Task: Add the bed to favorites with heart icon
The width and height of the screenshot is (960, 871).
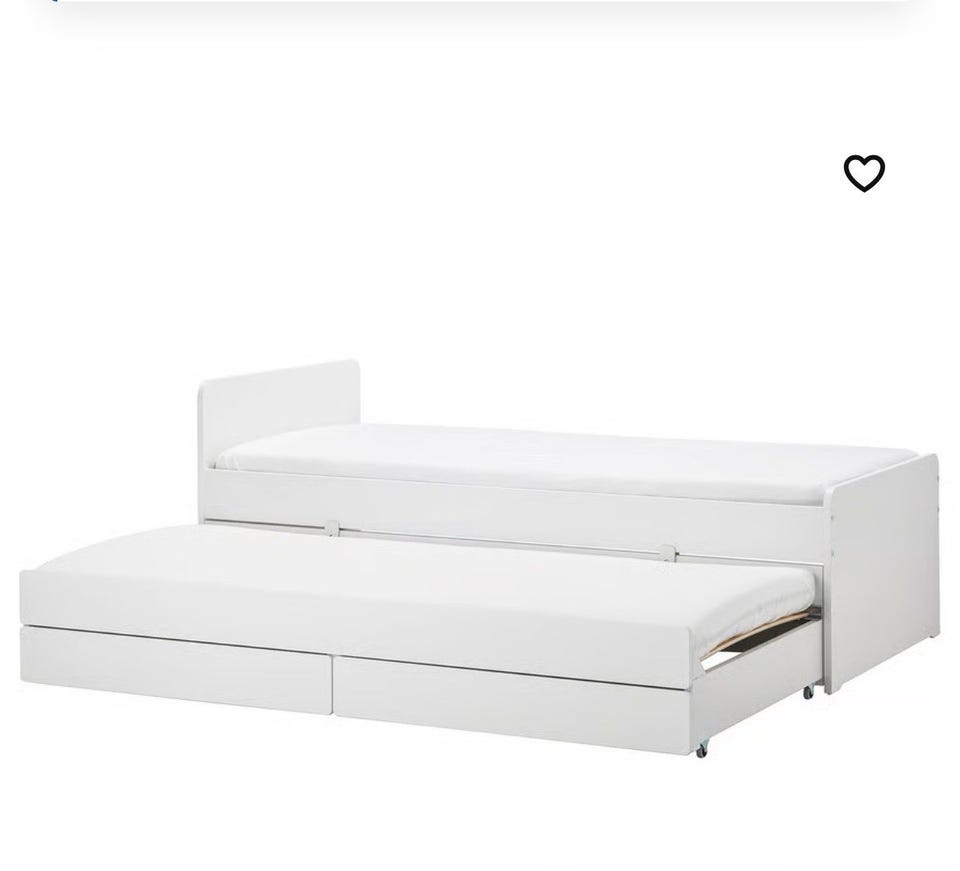Action: [x=864, y=173]
